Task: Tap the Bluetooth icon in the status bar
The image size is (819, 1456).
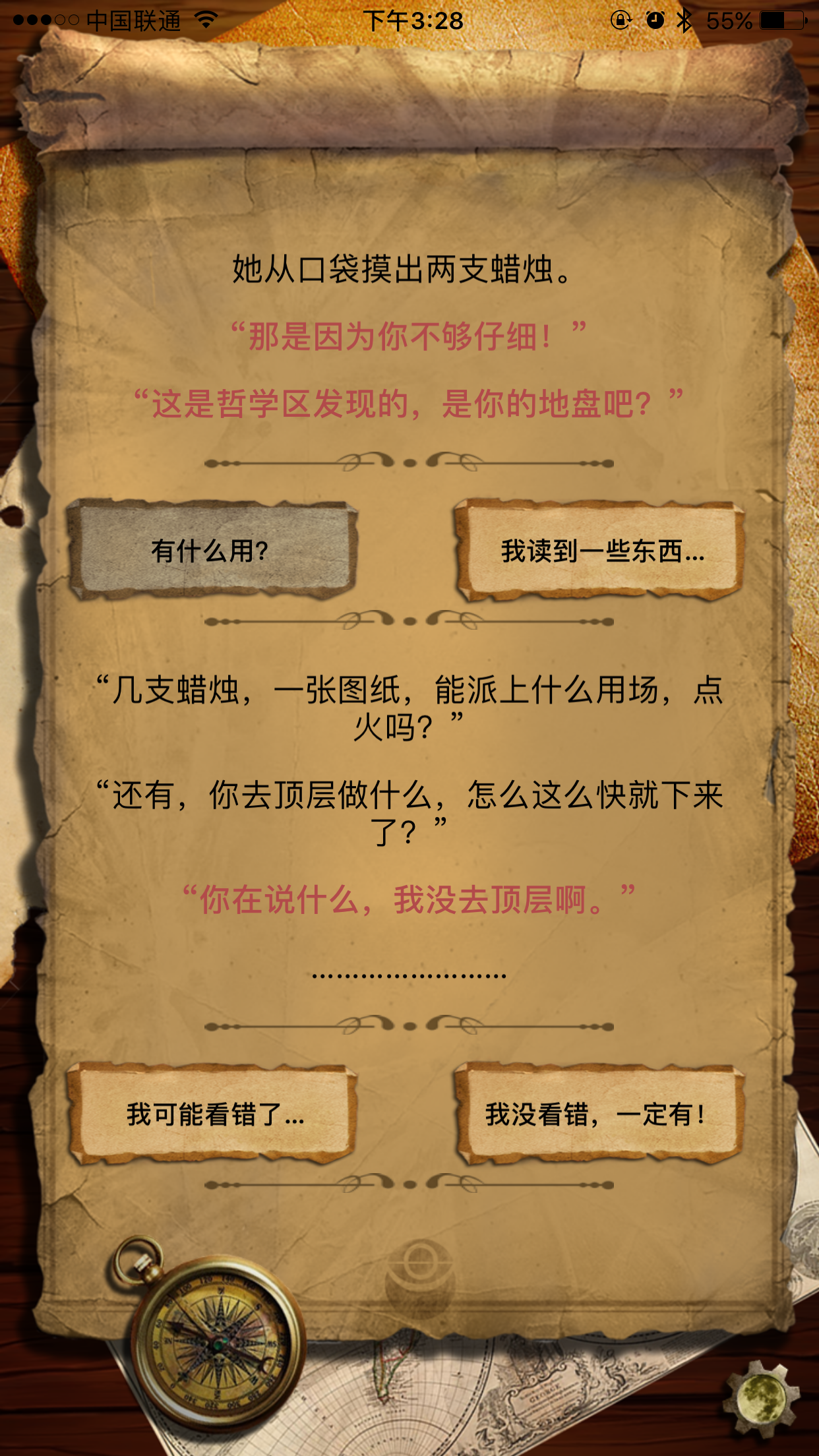Action: [x=684, y=20]
